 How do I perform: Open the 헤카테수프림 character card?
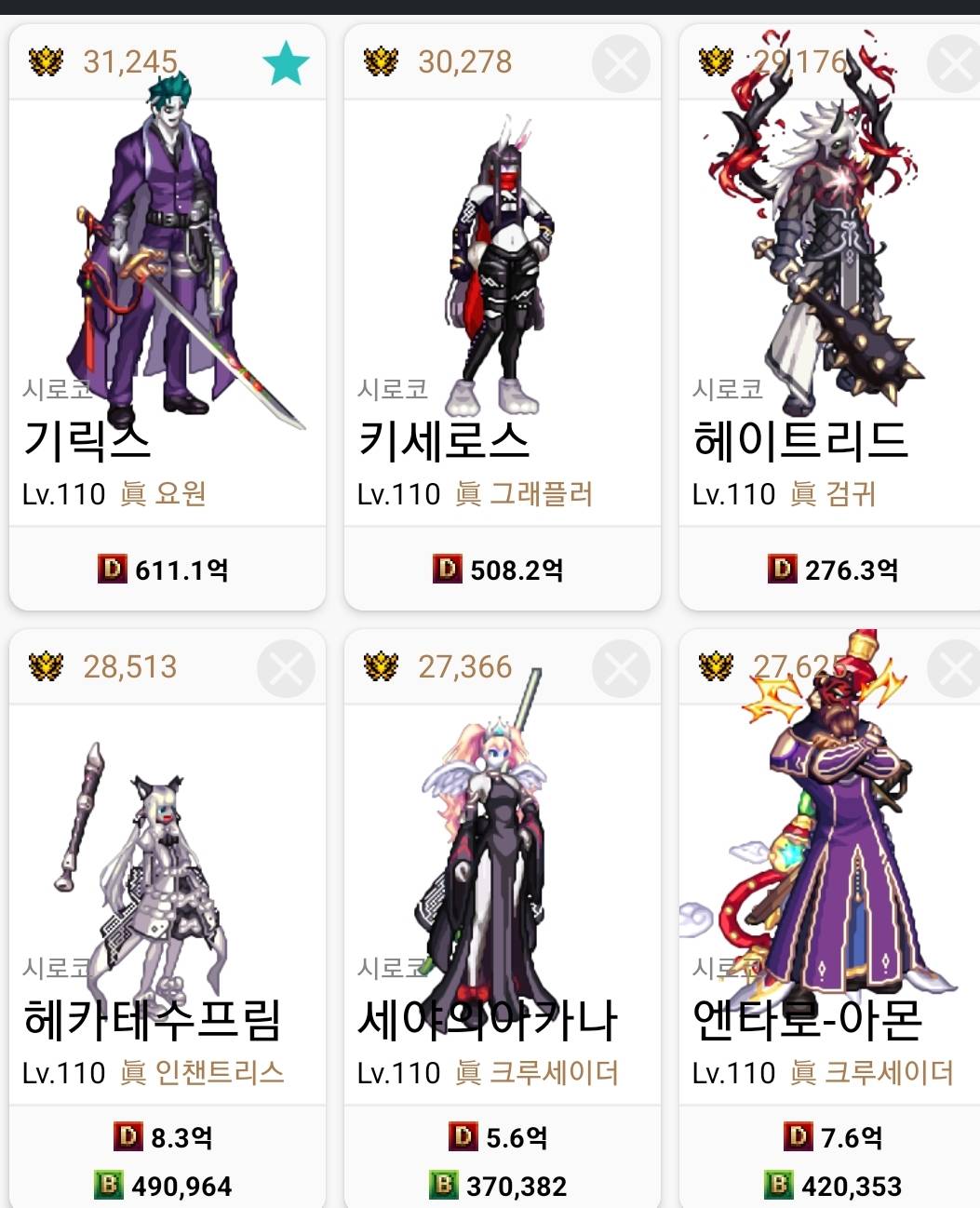pyautogui.click(x=168, y=893)
